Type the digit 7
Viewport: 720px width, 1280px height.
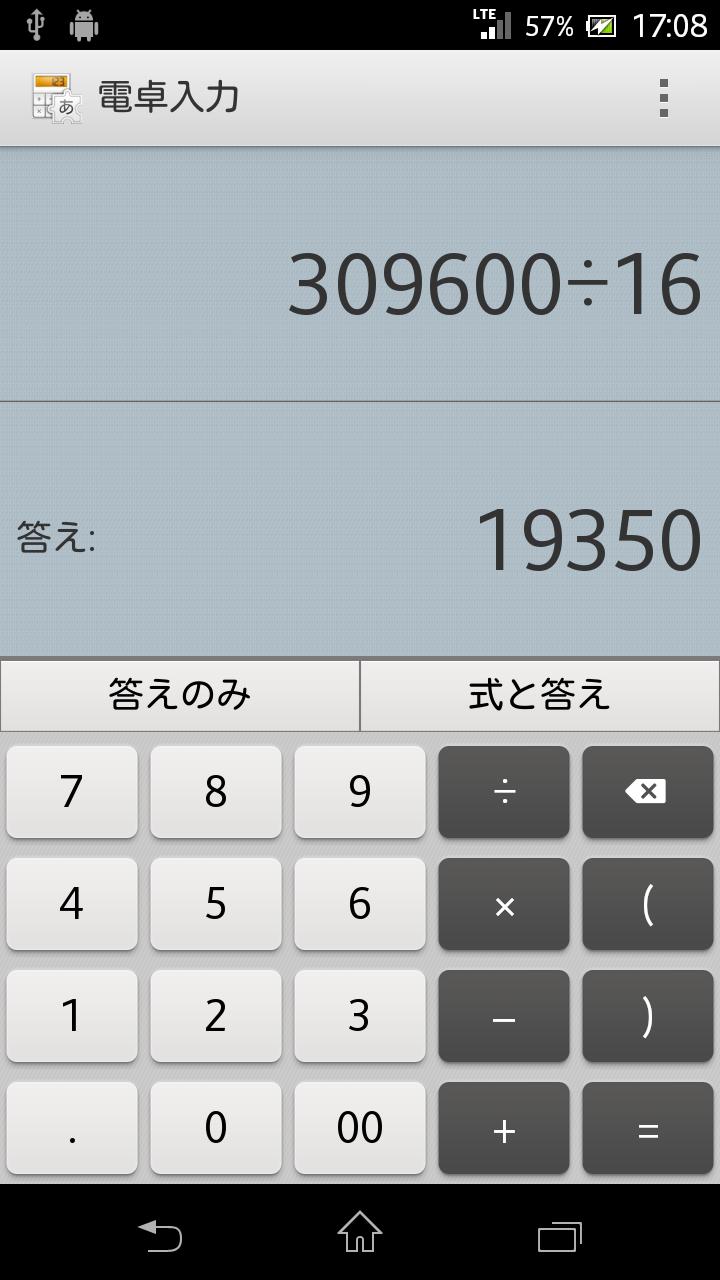[72, 792]
